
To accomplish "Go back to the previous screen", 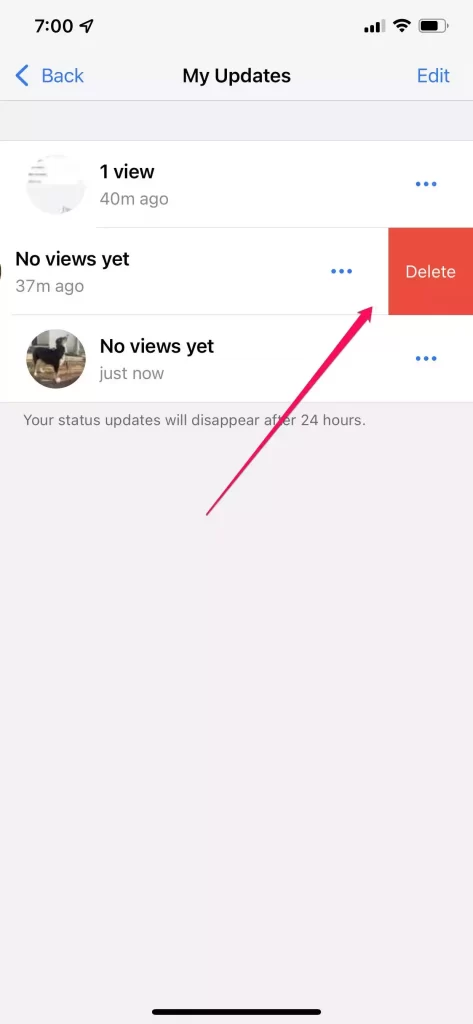I will (50, 76).
